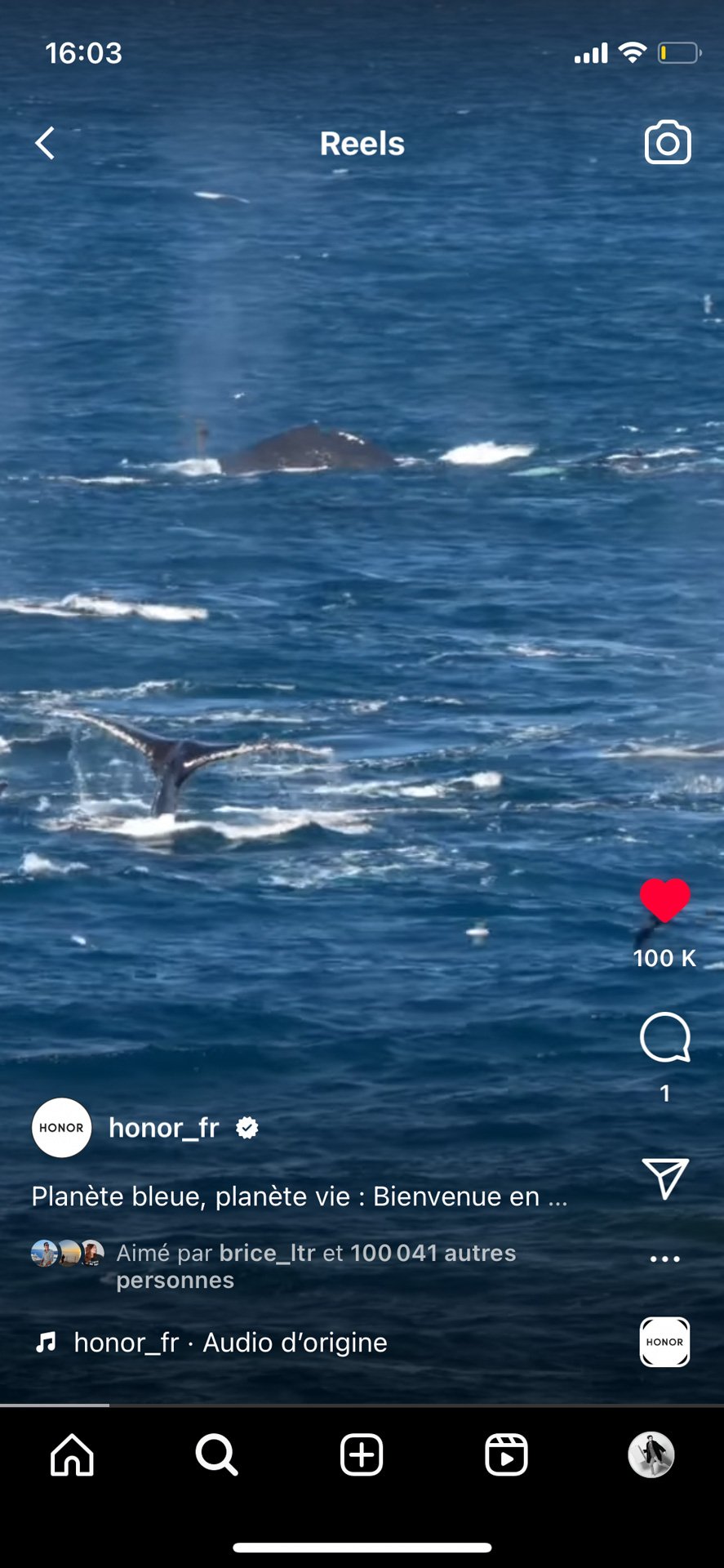Unlike this reel with the red heart
The image size is (724, 1568).
[664, 900]
